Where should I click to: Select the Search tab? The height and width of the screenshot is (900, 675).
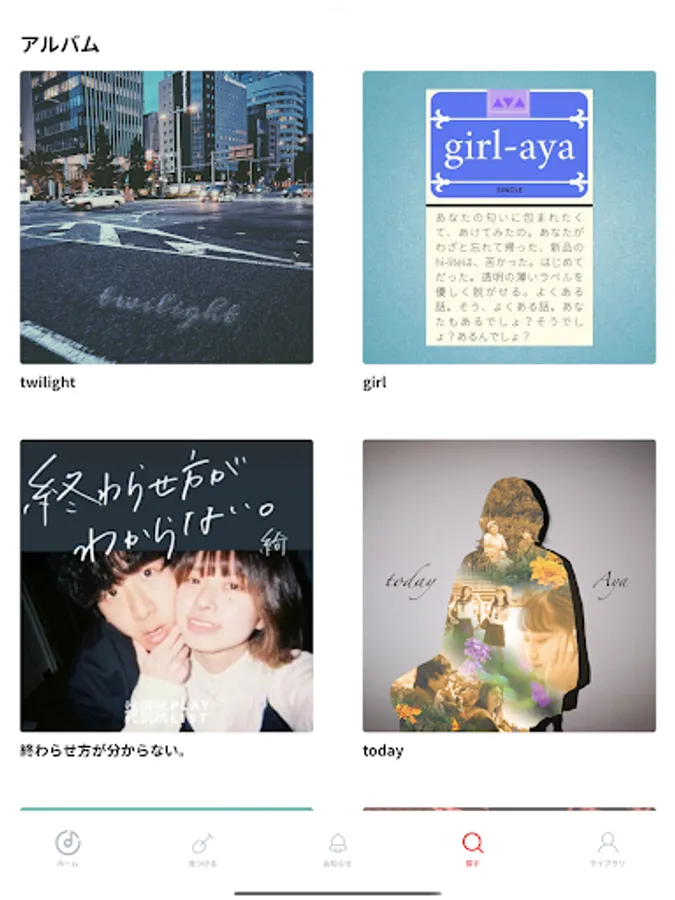pyautogui.click(x=473, y=846)
